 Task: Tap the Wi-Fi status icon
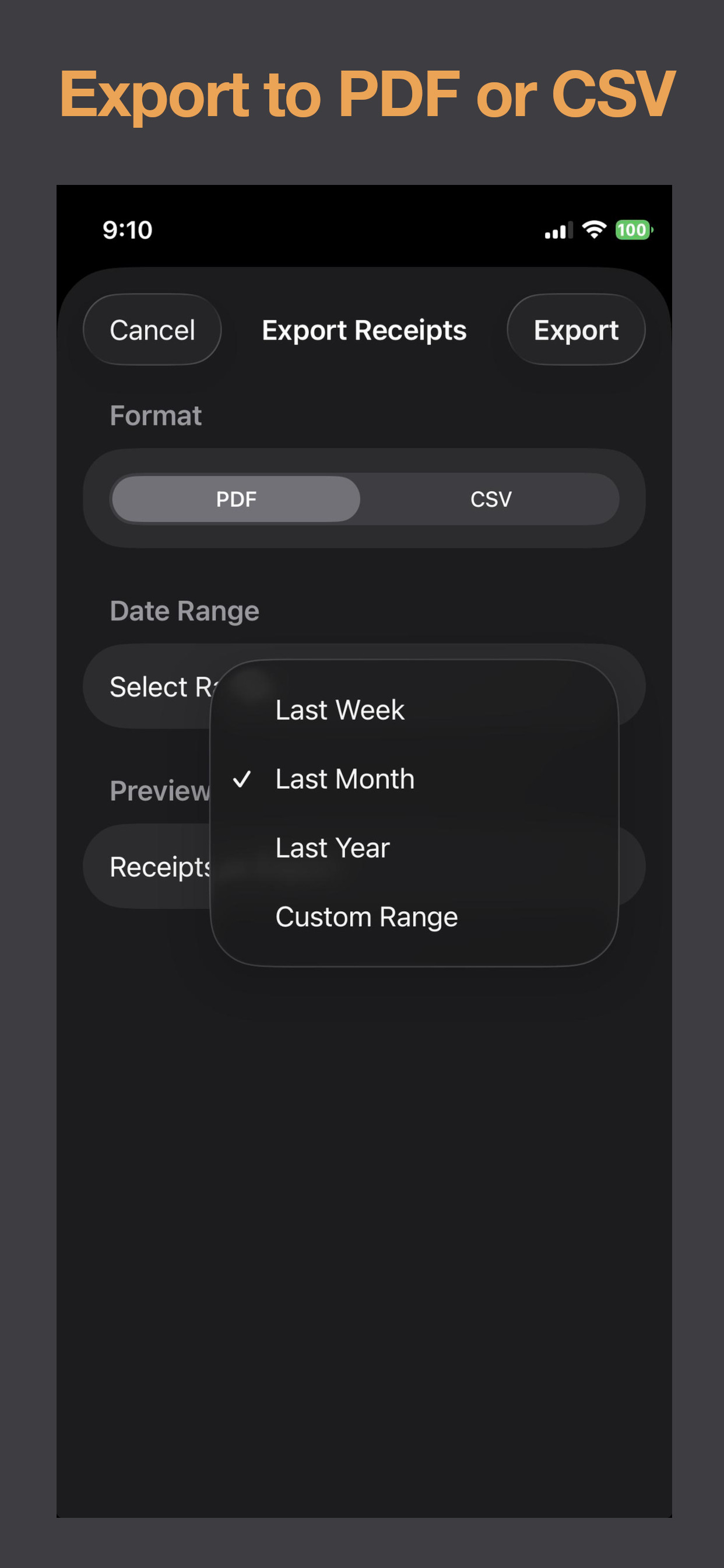pyautogui.click(x=593, y=229)
